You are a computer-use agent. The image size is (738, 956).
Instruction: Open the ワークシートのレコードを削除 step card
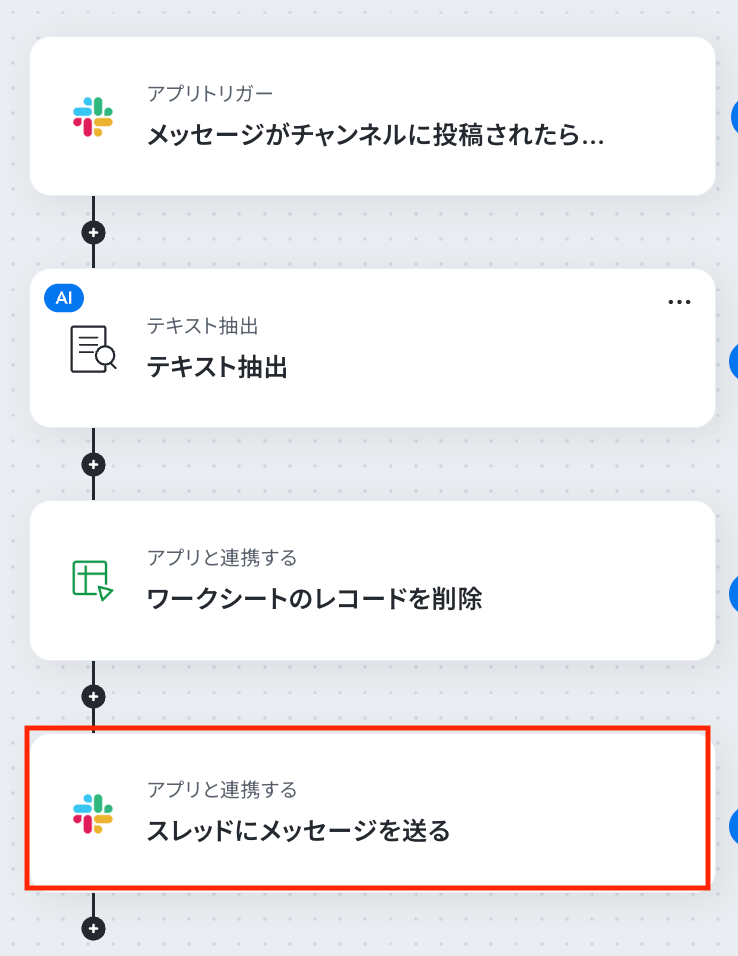[372, 580]
